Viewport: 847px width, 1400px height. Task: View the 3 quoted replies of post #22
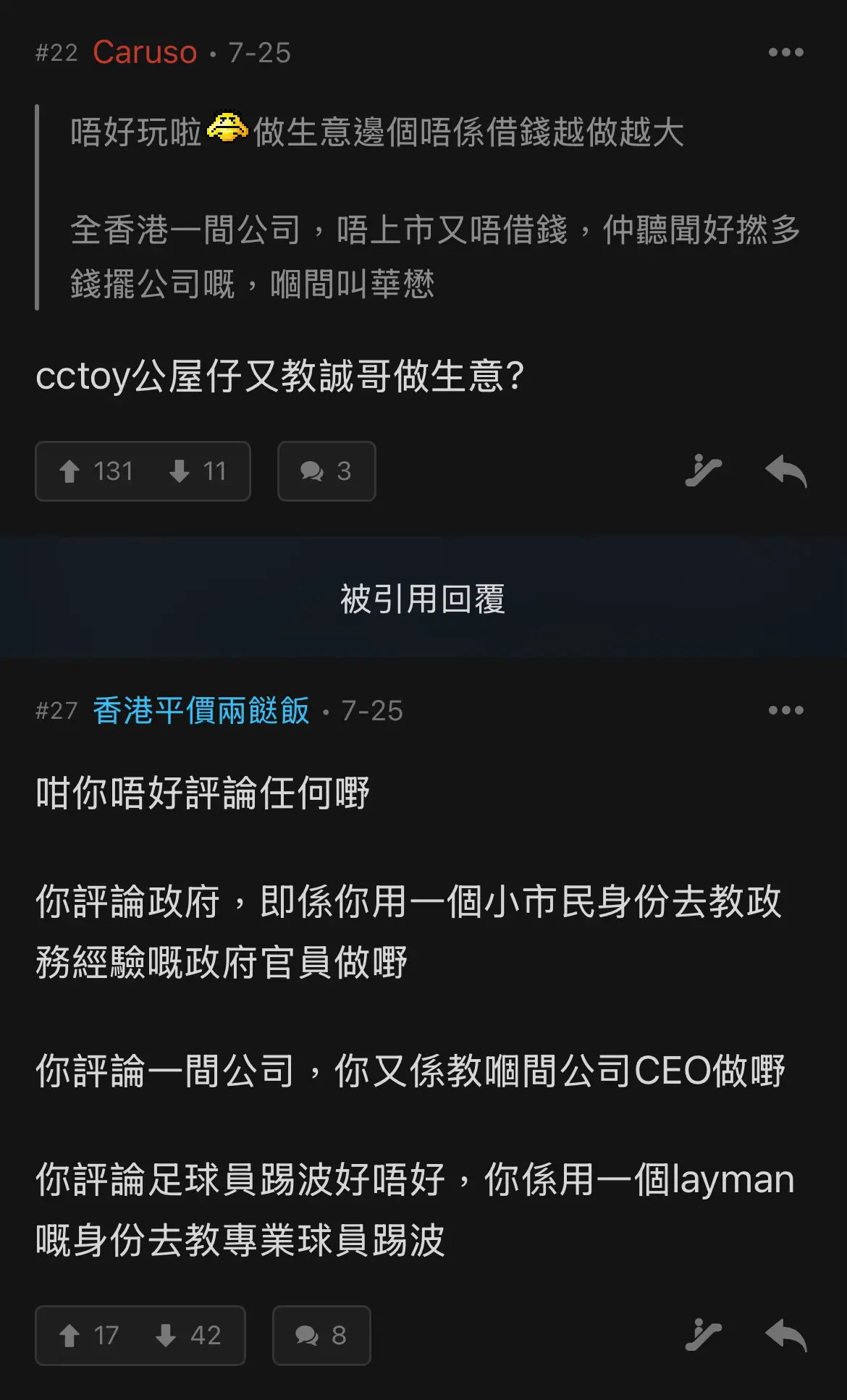pyautogui.click(x=326, y=471)
